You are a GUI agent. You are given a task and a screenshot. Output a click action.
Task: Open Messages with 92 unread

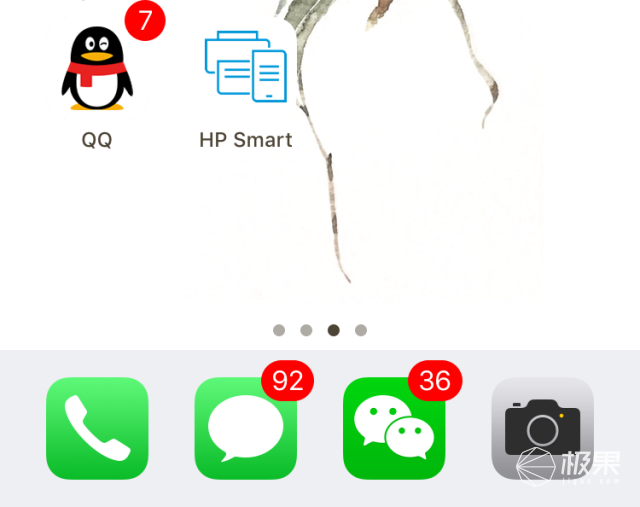click(x=245, y=428)
